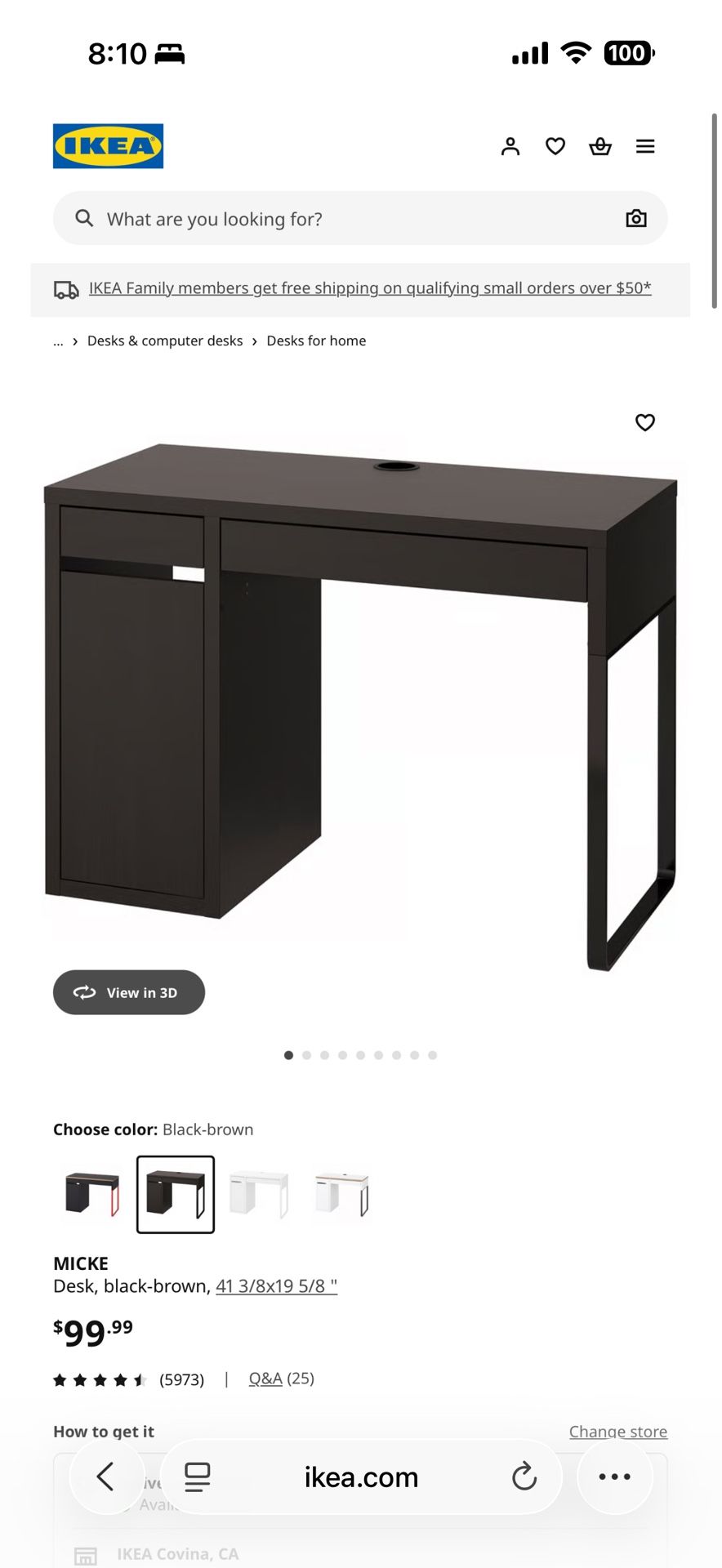This screenshot has height=1568, width=722.
Task: Open the Change store link
Action: (x=618, y=1431)
